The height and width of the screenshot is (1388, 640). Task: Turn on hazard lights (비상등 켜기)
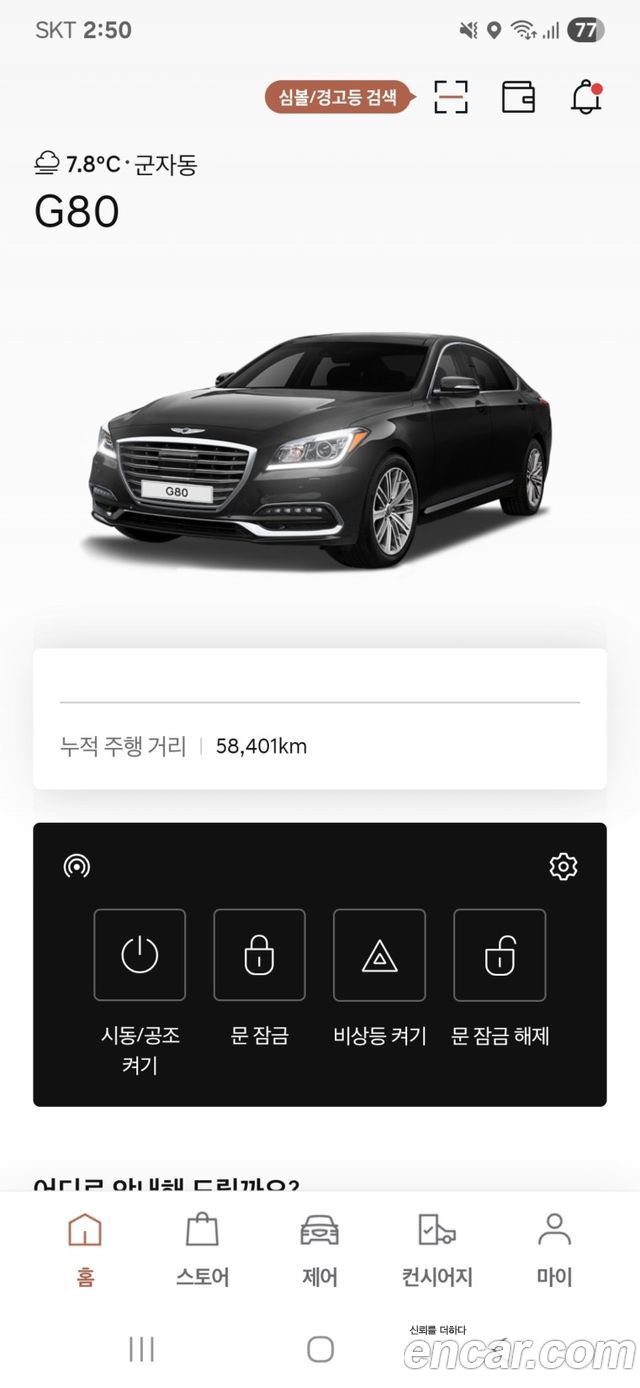click(x=379, y=955)
